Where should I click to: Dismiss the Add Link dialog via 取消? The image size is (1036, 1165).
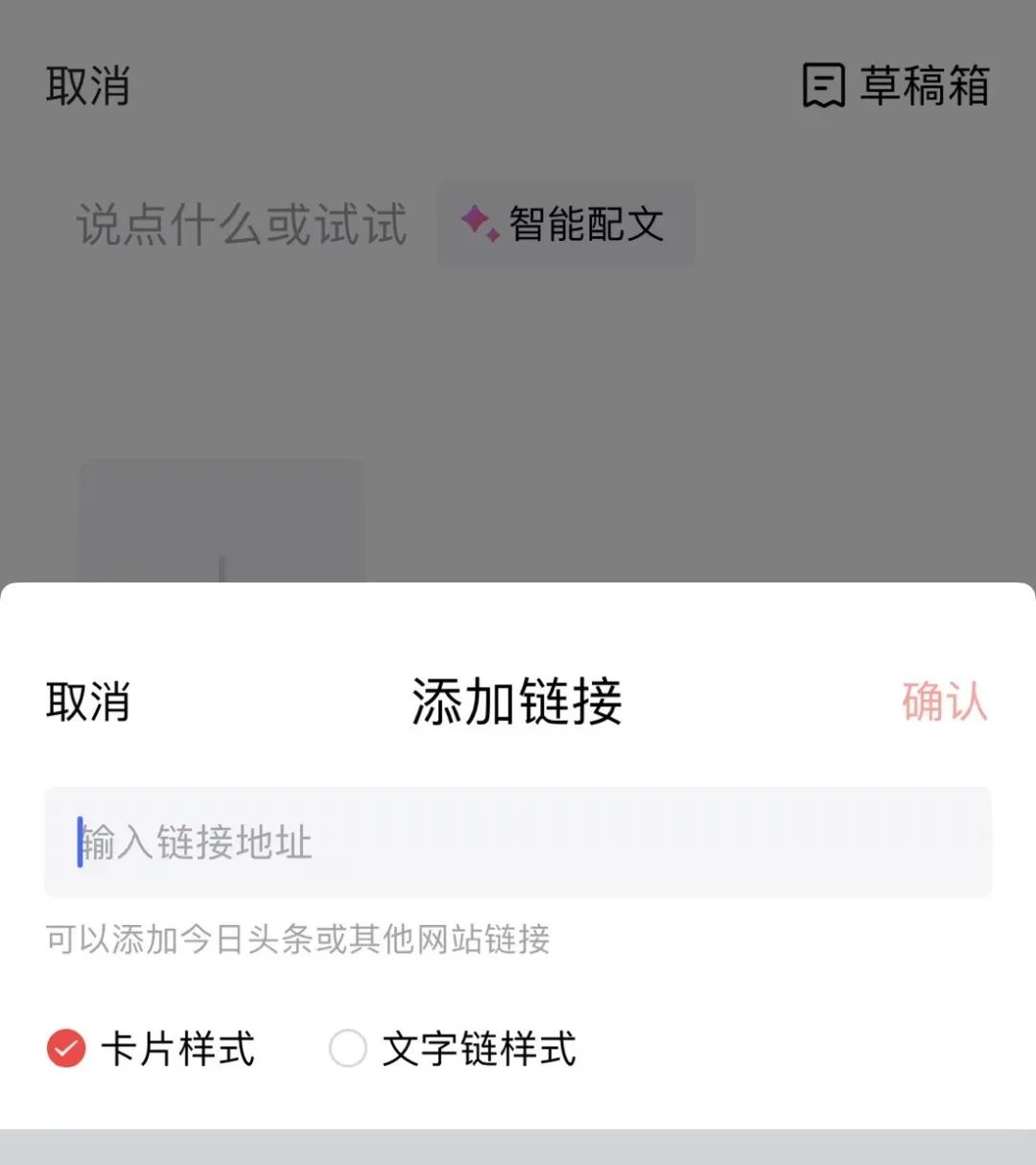(87, 702)
